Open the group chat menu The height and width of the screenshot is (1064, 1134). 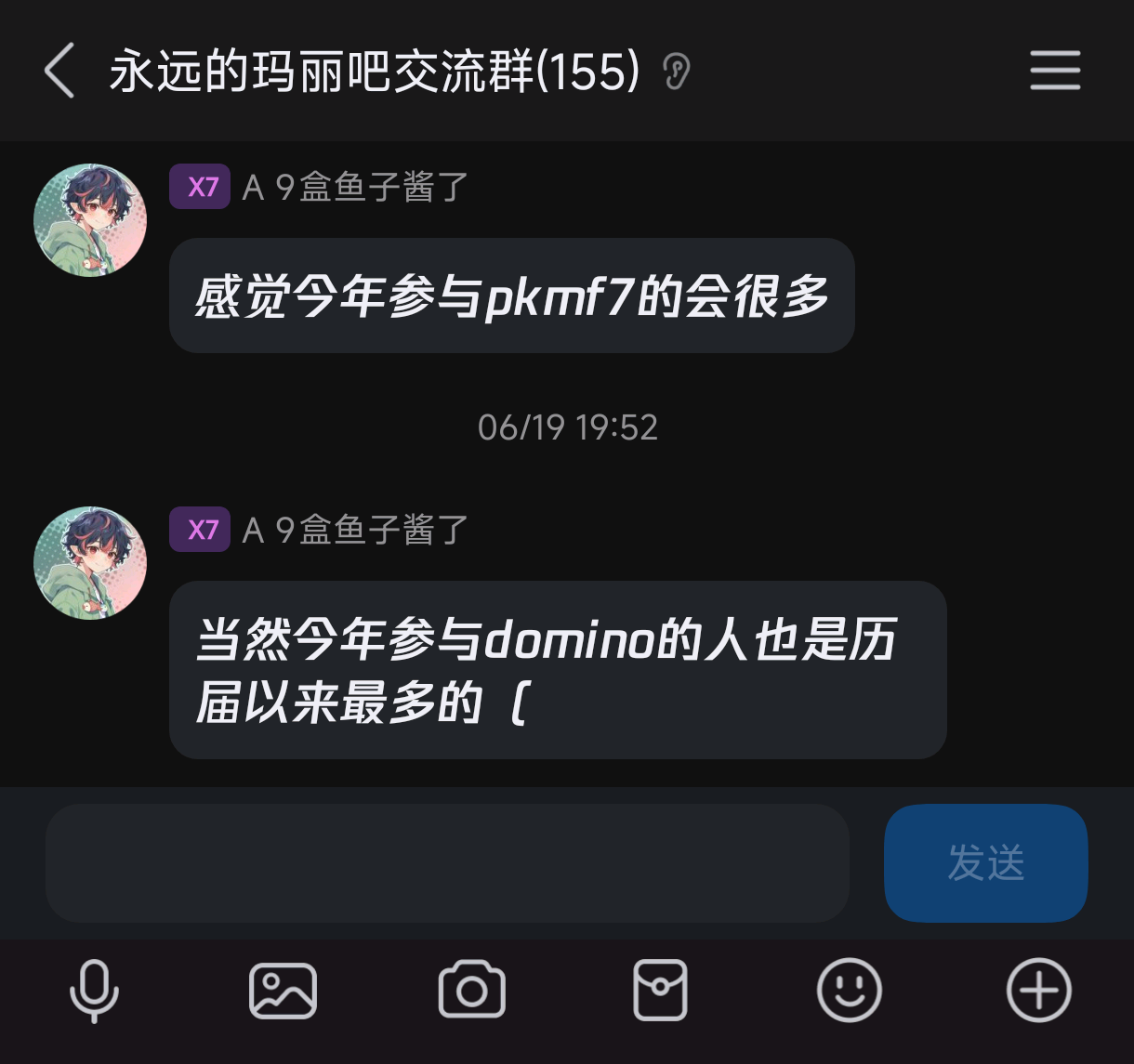1055,72
